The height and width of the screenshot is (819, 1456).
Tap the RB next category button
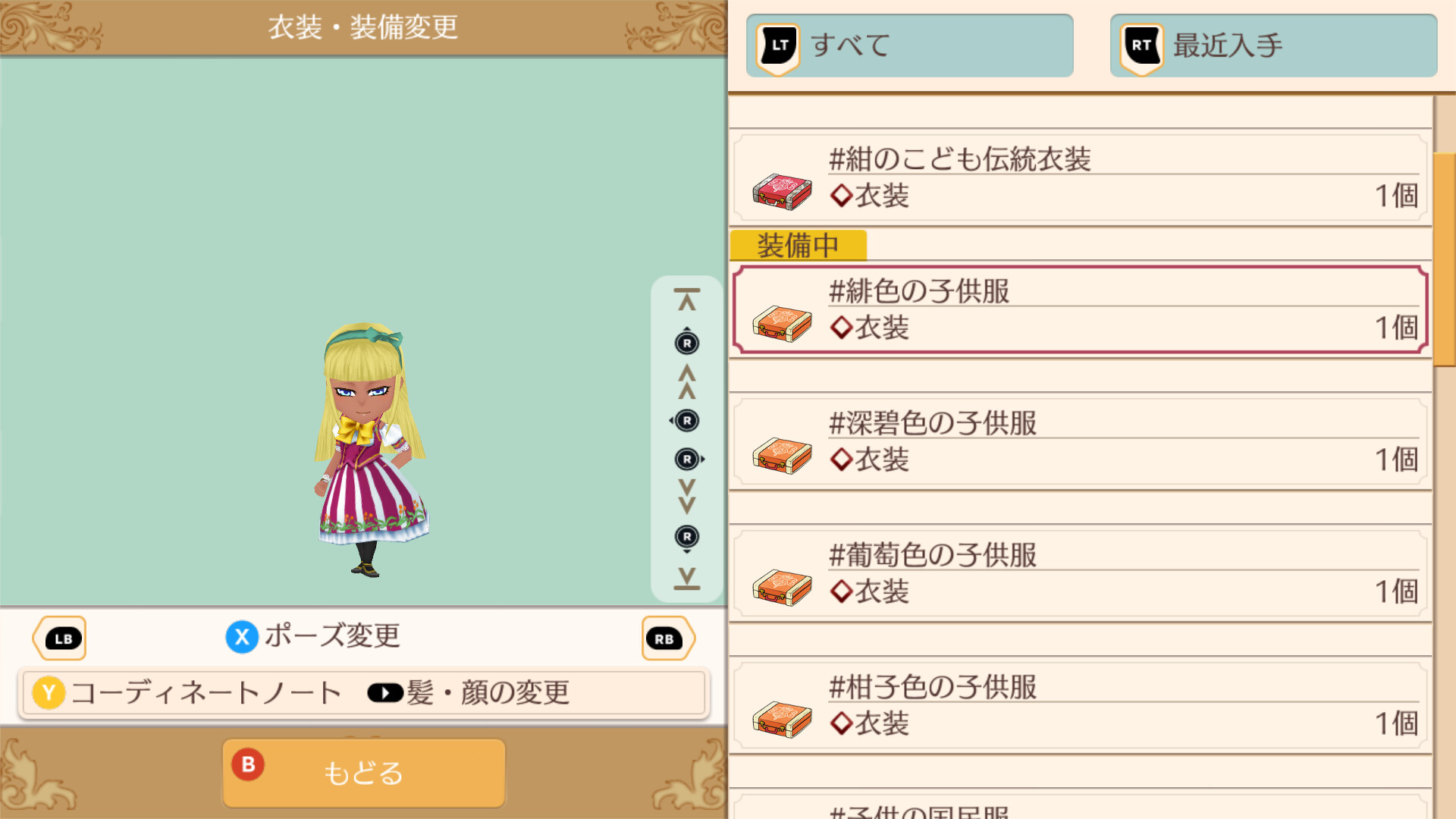(666, 639)
